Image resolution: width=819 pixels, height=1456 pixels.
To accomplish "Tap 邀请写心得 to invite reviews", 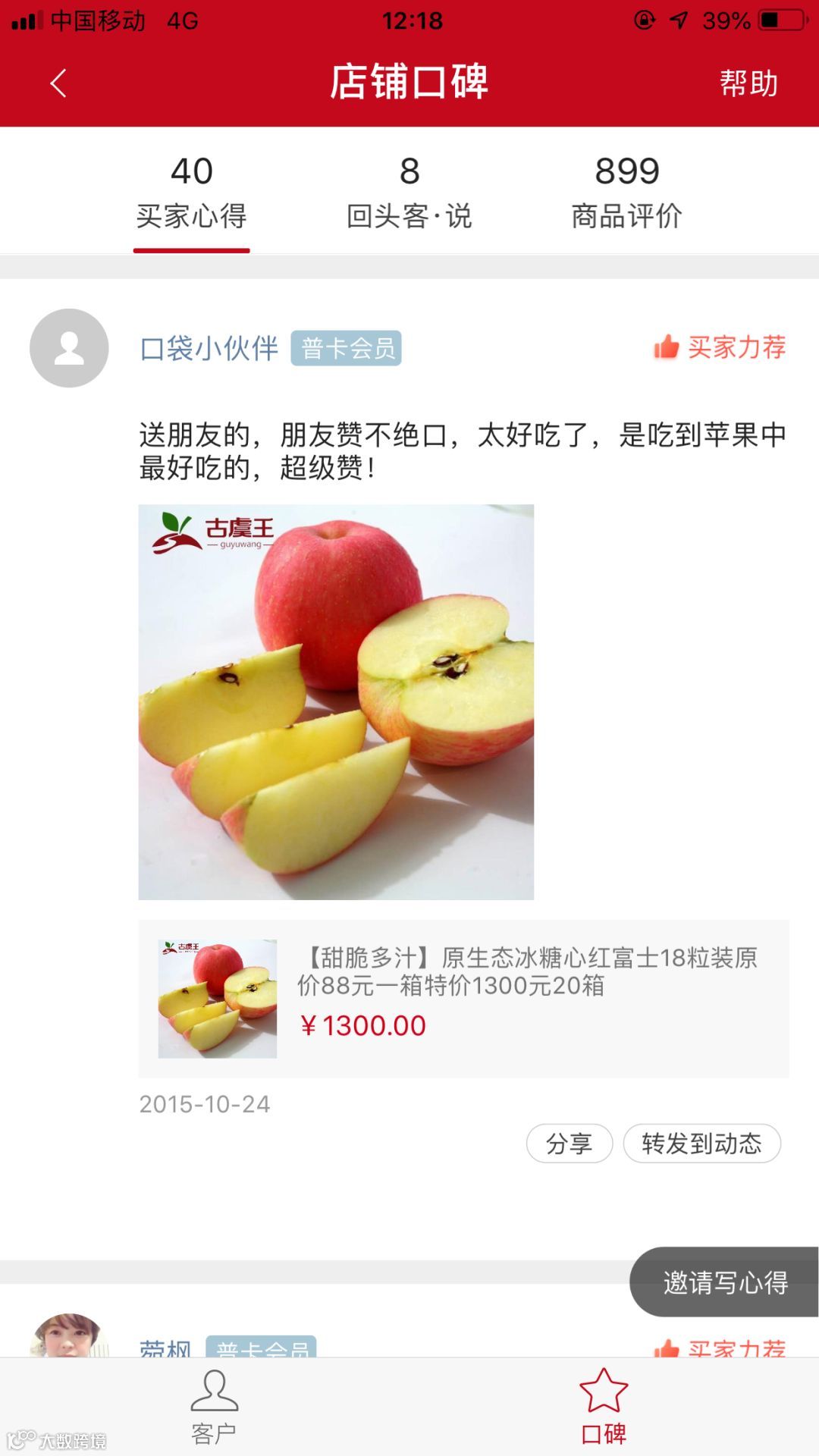I will click(x=725, y=1282).
